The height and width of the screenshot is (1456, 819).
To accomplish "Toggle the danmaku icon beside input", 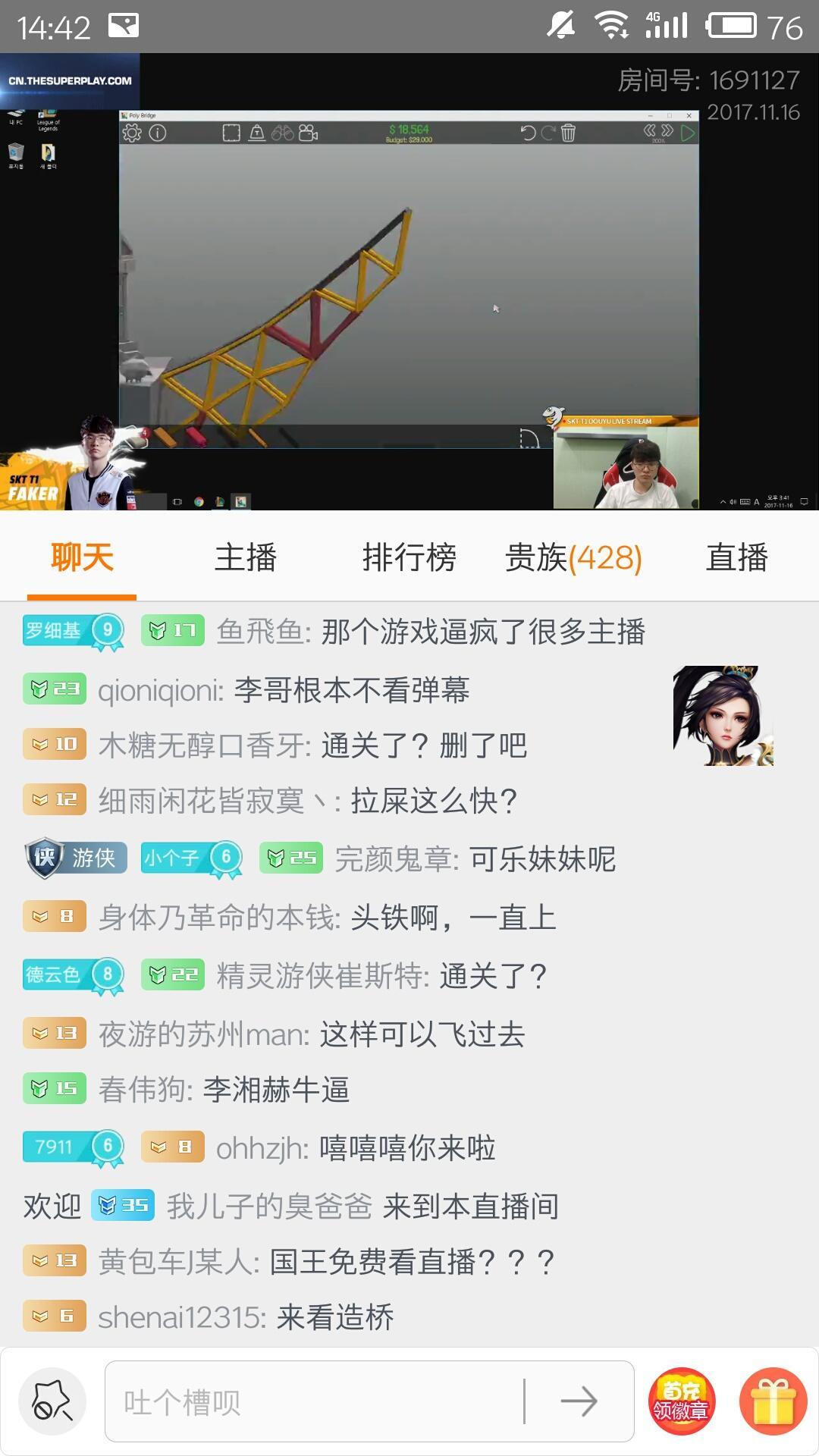I will click(x=52, y=1401).
